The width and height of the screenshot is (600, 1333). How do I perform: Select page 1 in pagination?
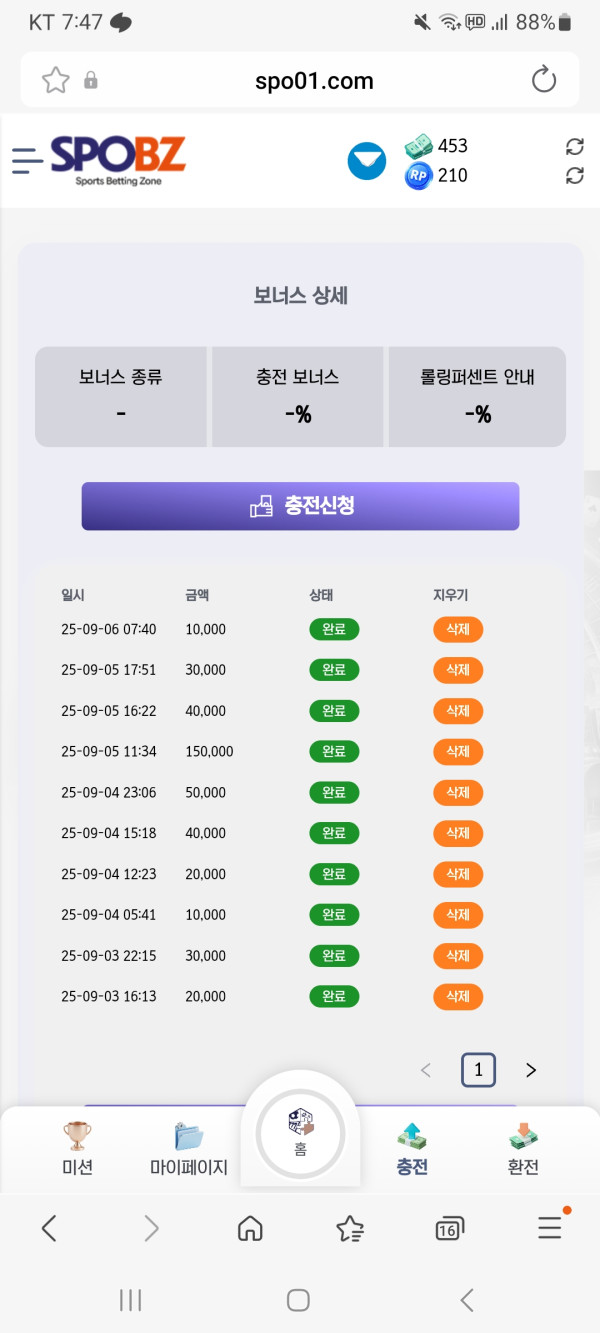478,1070
